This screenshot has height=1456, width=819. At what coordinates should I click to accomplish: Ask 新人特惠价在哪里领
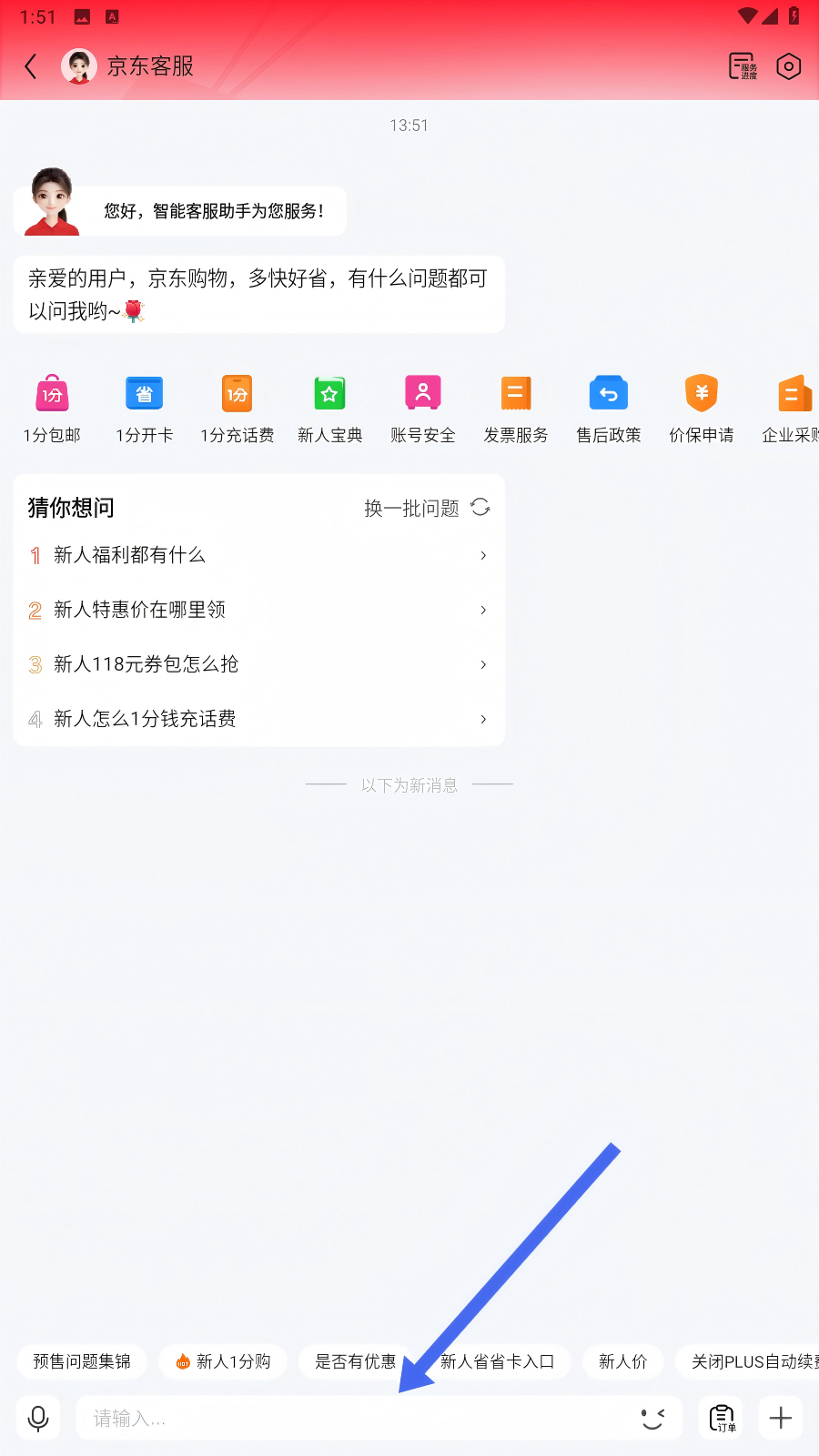click(258, 610)
